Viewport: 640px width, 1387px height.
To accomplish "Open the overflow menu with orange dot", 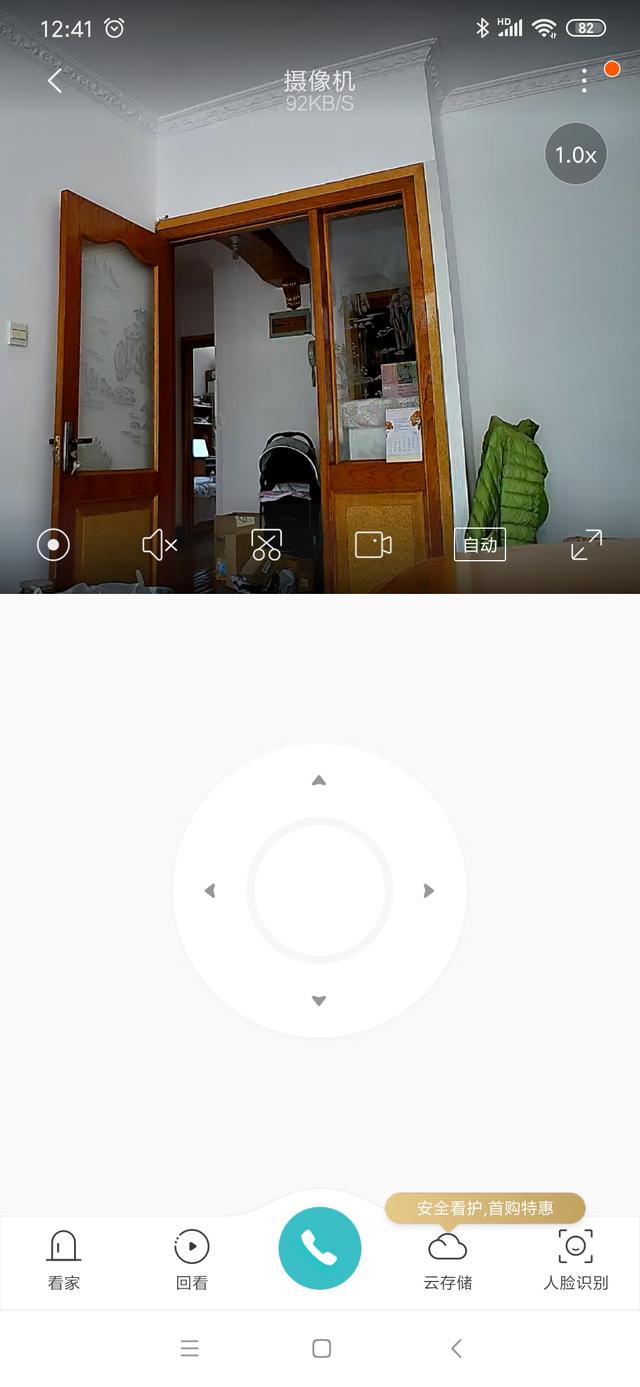I will (585, 80).
